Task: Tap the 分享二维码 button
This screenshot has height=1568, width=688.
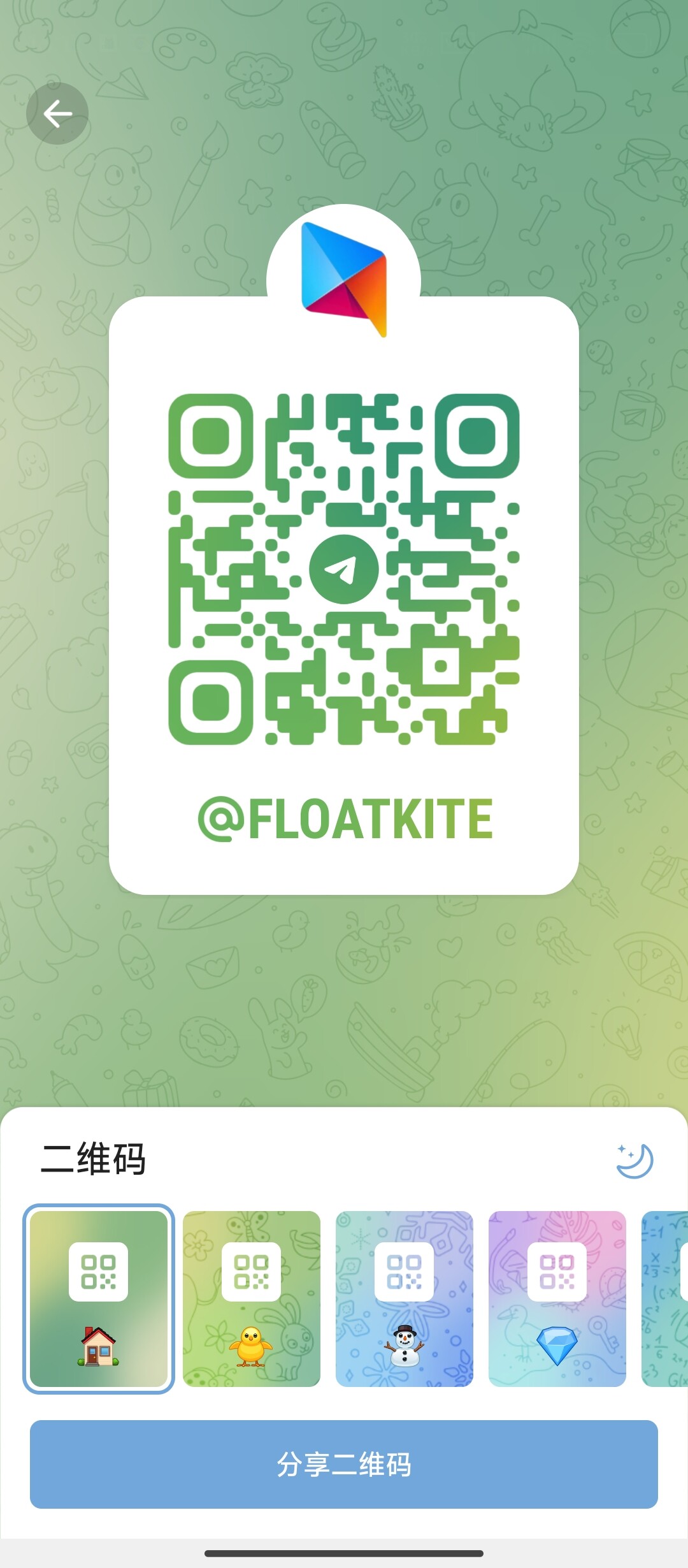Action: (344, 1464)
